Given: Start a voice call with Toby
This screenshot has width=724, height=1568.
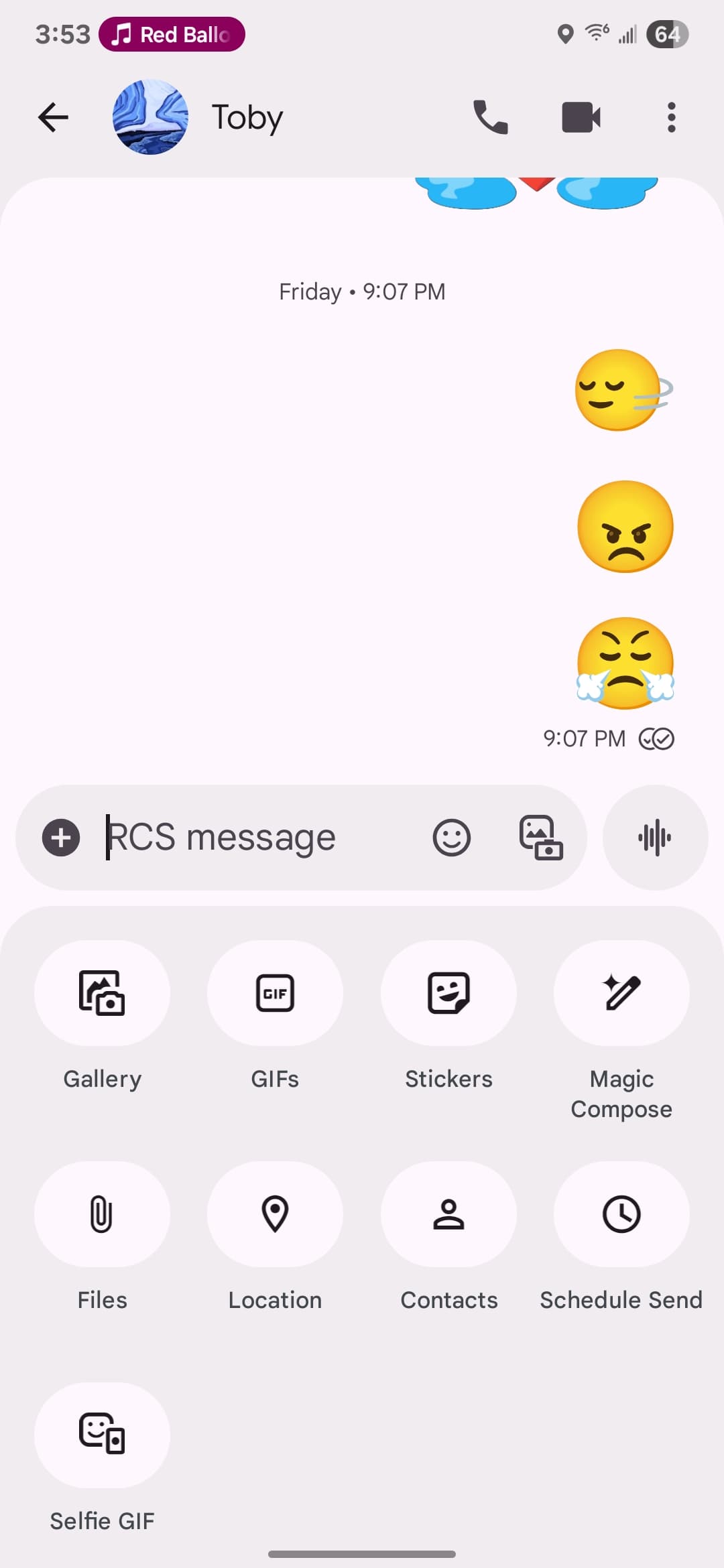Looking at the screenshot, I should [490, 118].
